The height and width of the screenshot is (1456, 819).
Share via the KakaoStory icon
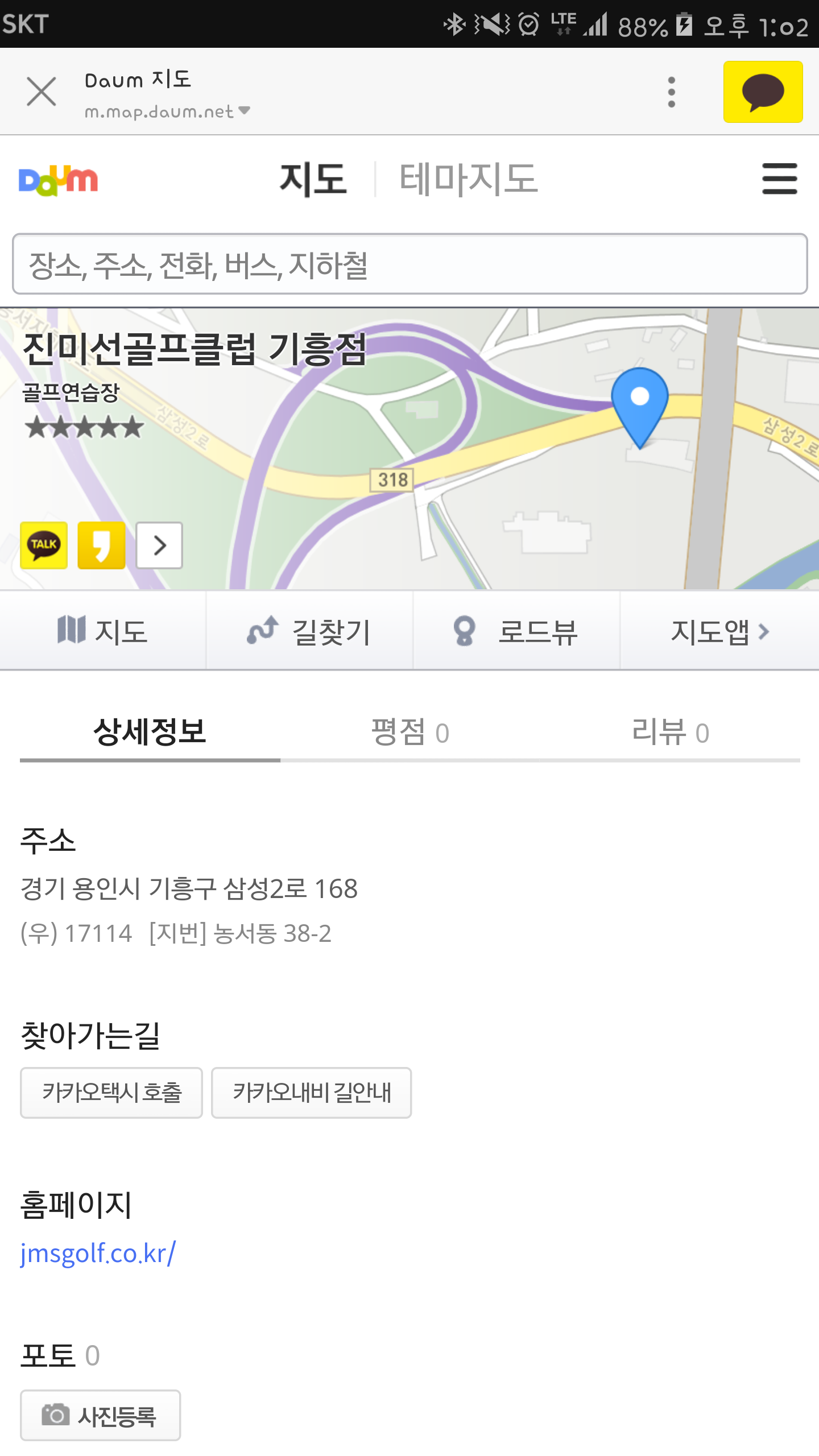101,545
